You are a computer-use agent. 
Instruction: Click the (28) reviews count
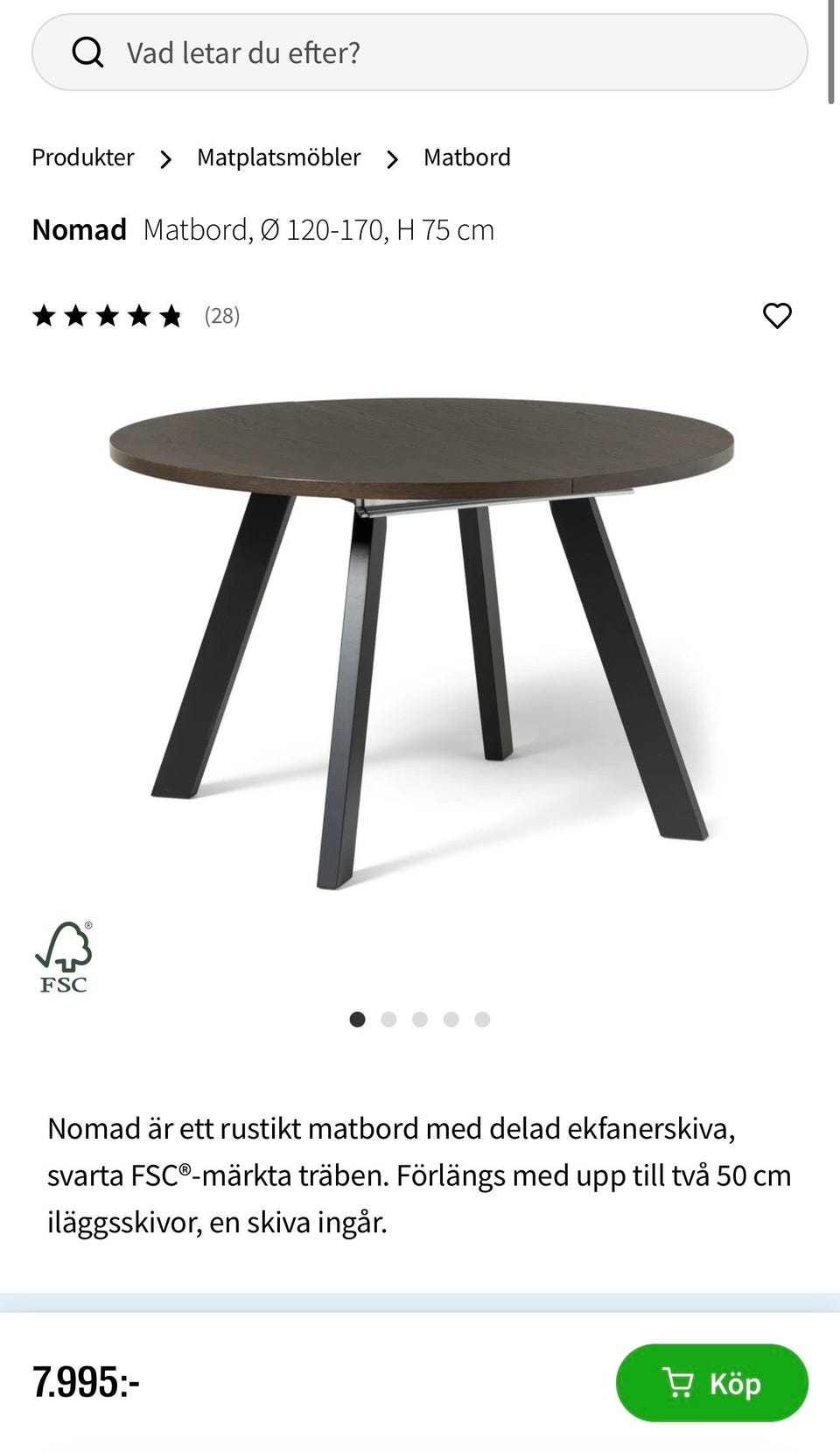point(220,317)
